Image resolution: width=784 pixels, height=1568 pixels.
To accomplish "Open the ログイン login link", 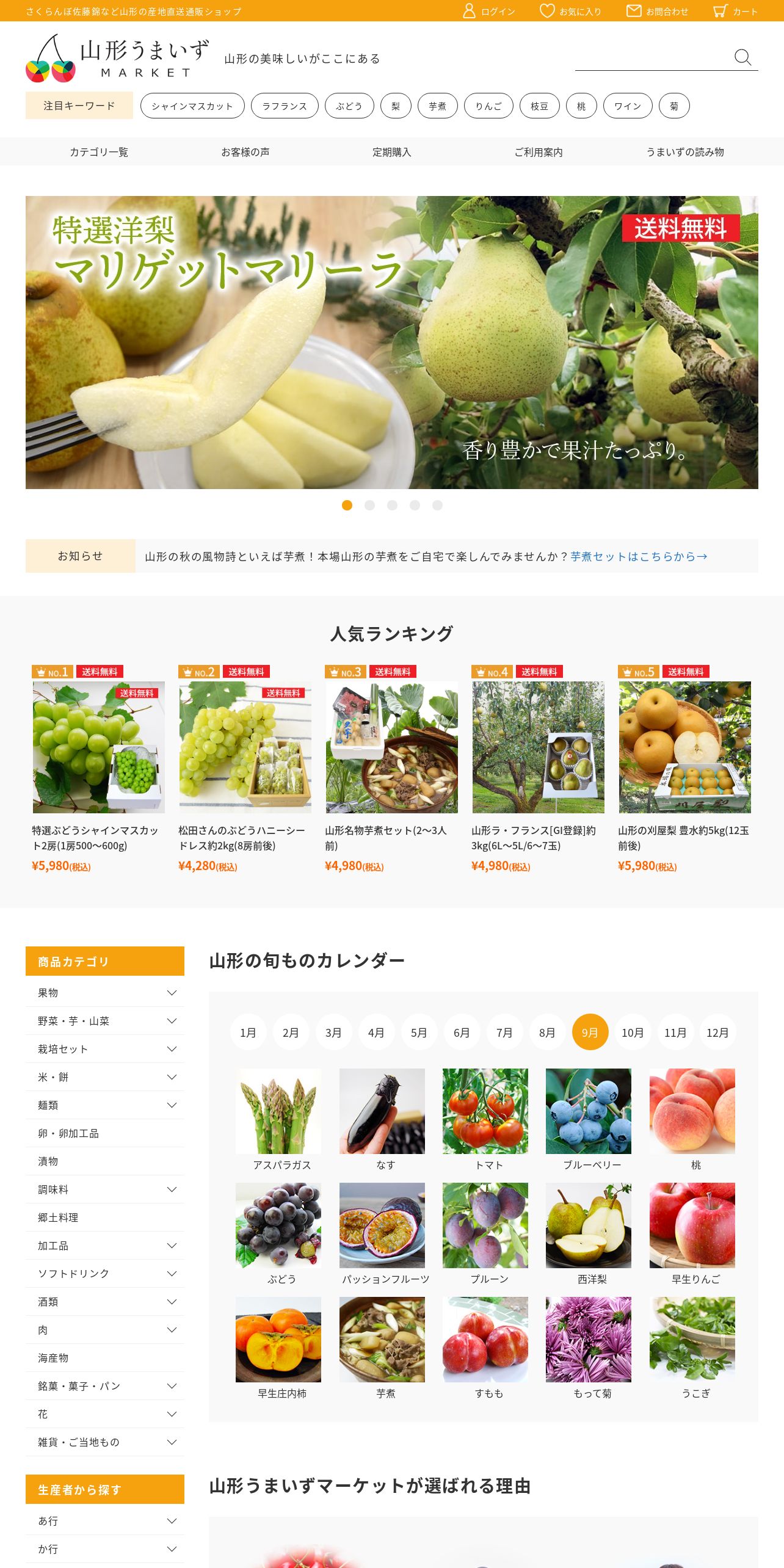I will tap(489, 11).
